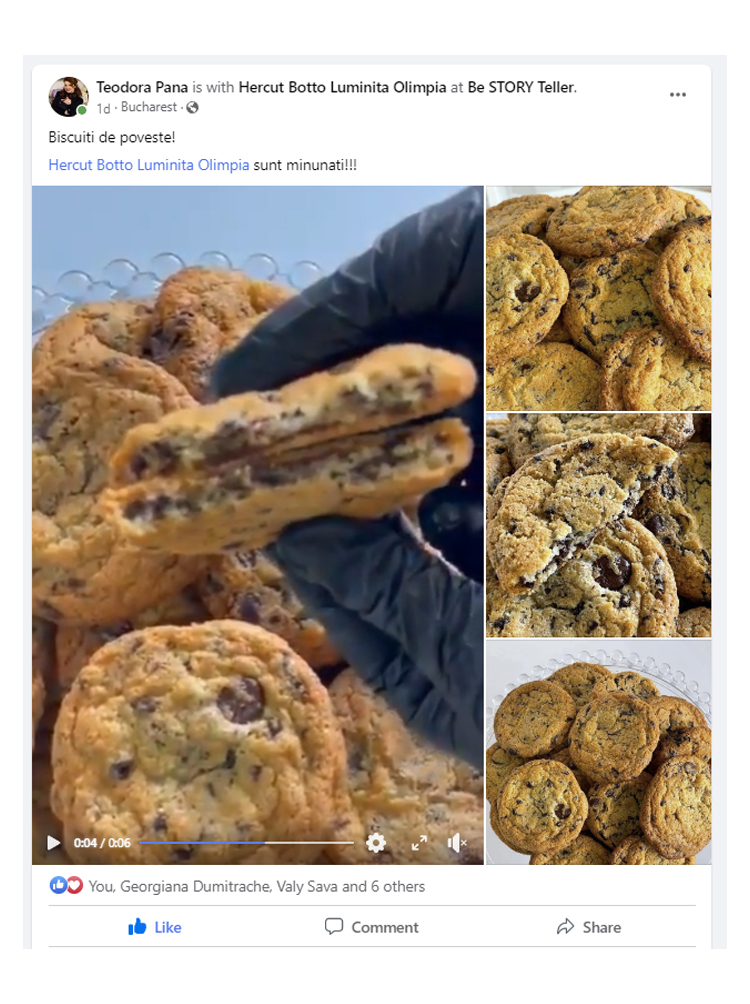Share this post

(x=589, y=927)
